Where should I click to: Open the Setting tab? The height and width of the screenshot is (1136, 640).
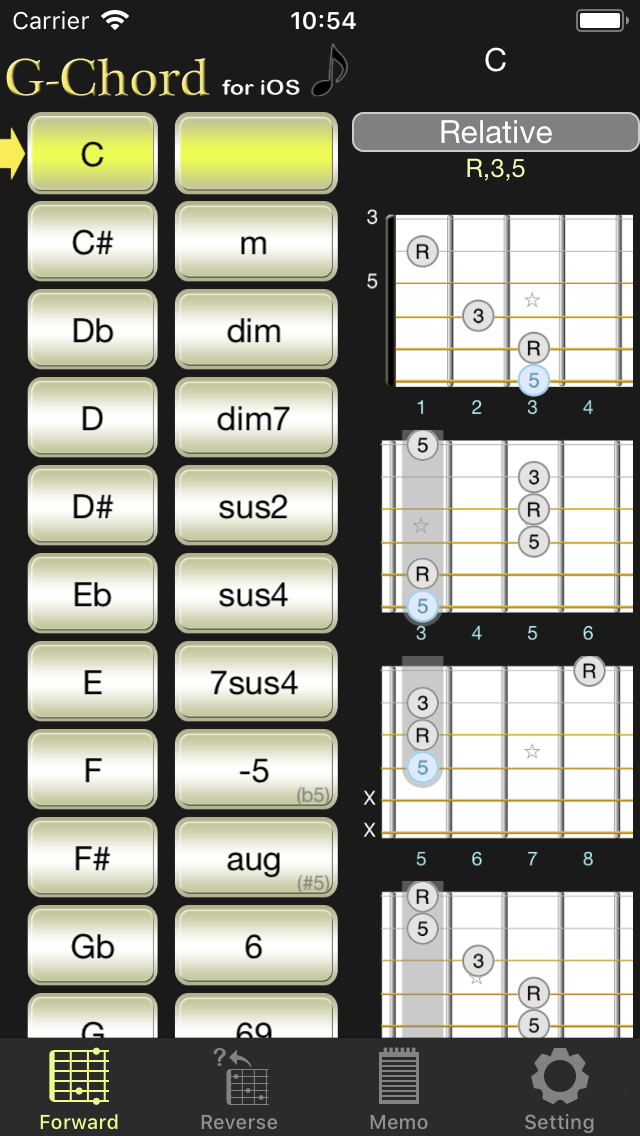(559, 1089)
